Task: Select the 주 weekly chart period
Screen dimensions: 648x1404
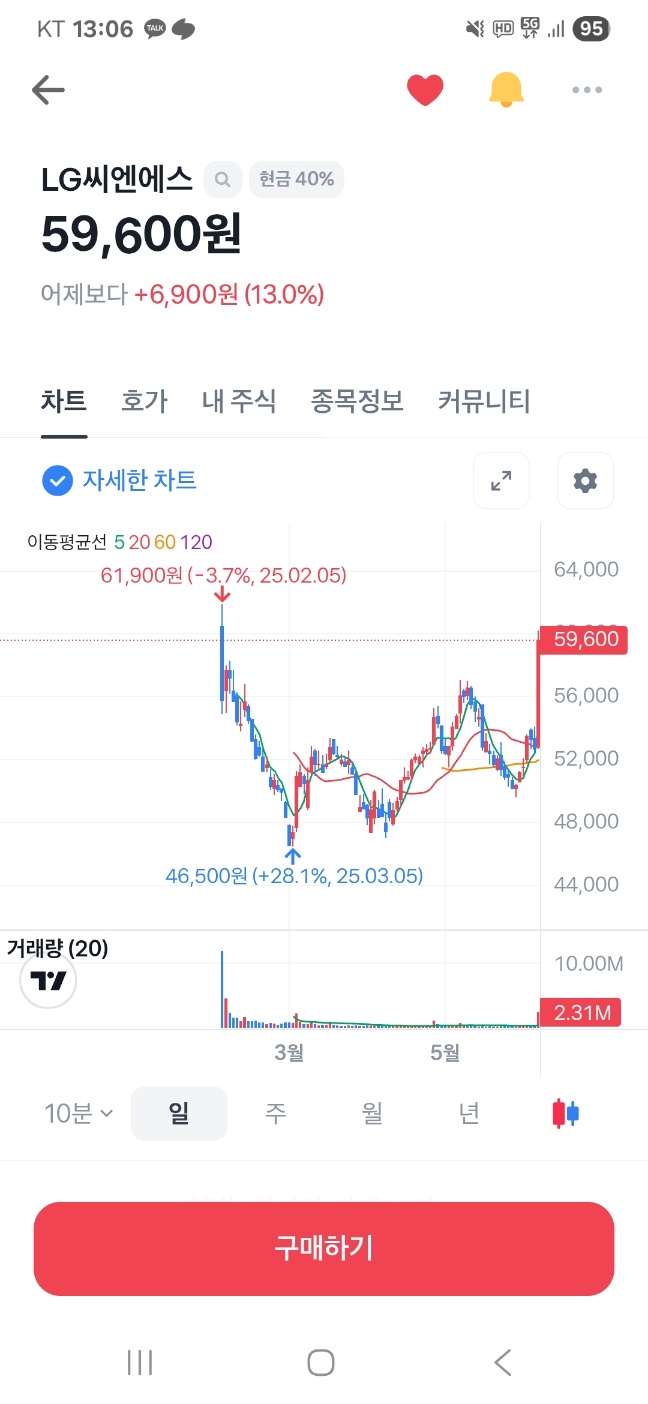Action: coord(275,1113)
